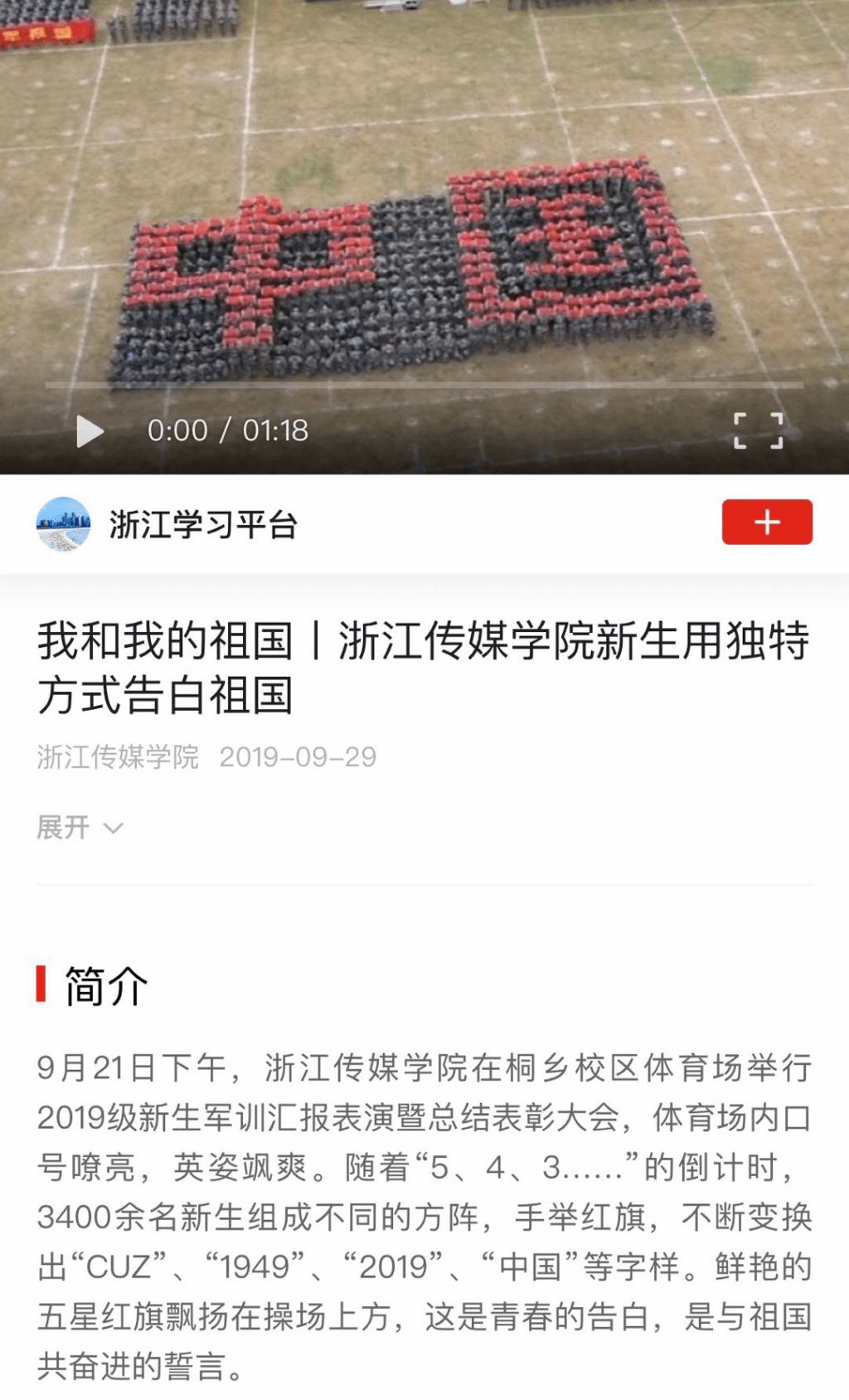Image resolution: width=849 pixels, height=1400 pixels.
Task: Expand details with 展开
Action: click(x=80, y=827)
